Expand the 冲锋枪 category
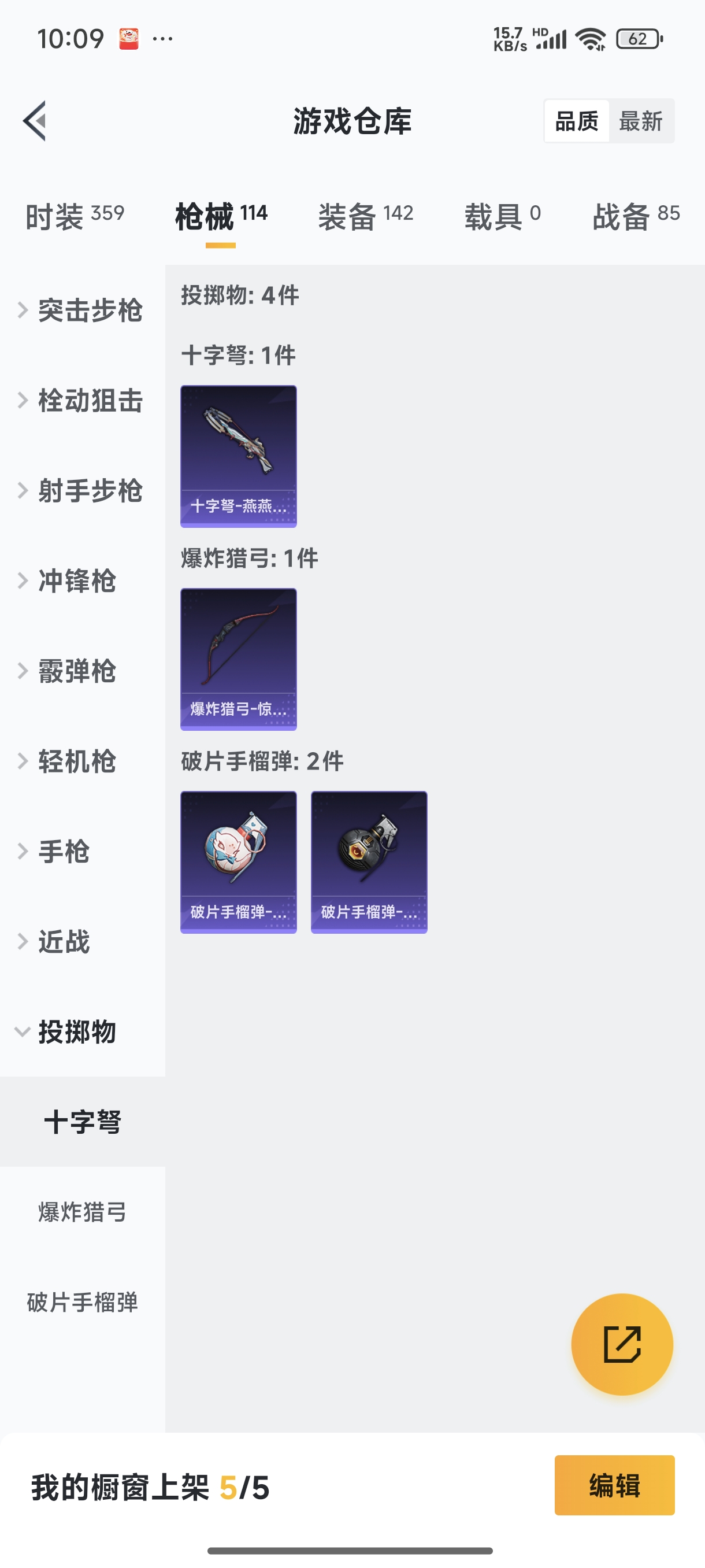The width and height of the screenshot is (705, 1568). coord(76,580)
